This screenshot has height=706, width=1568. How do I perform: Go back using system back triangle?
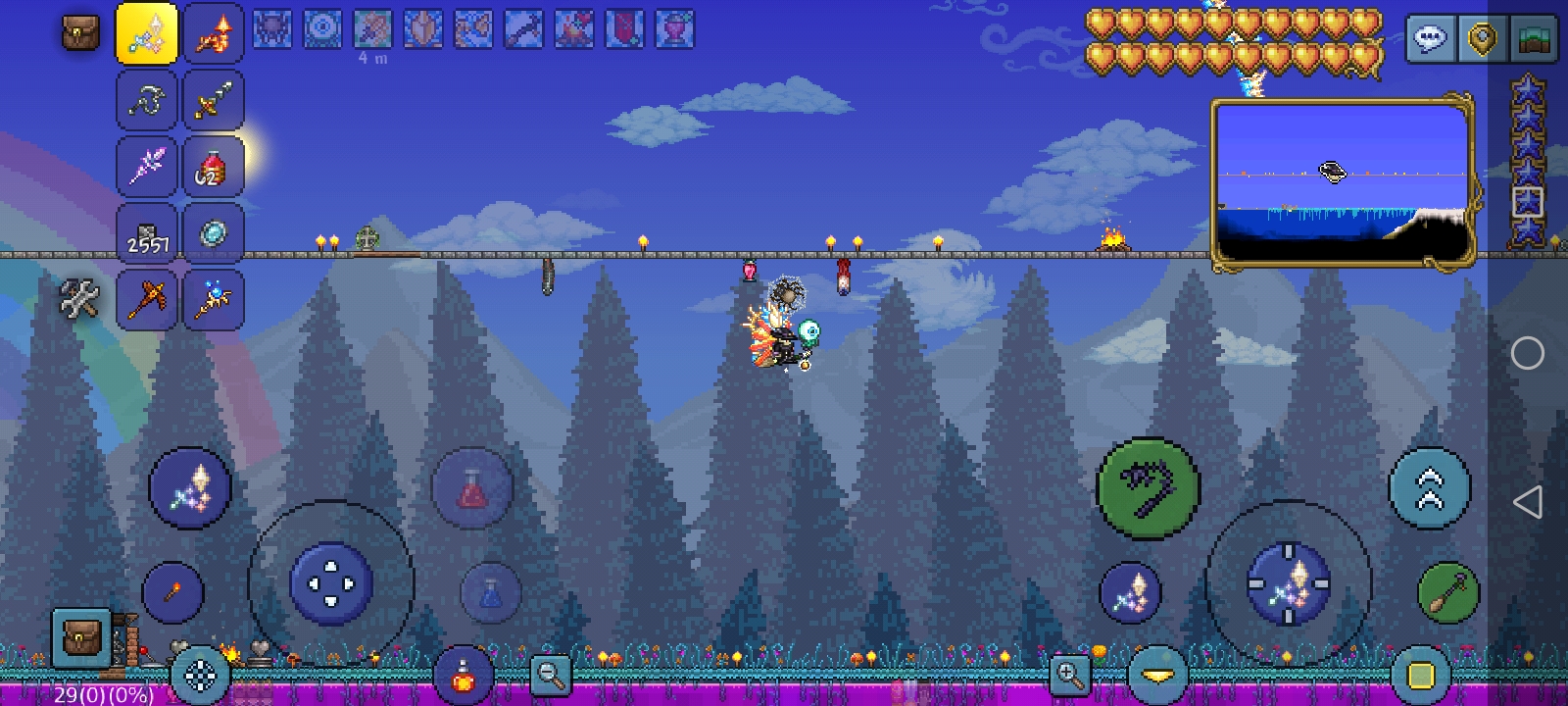pos(1527,502)
